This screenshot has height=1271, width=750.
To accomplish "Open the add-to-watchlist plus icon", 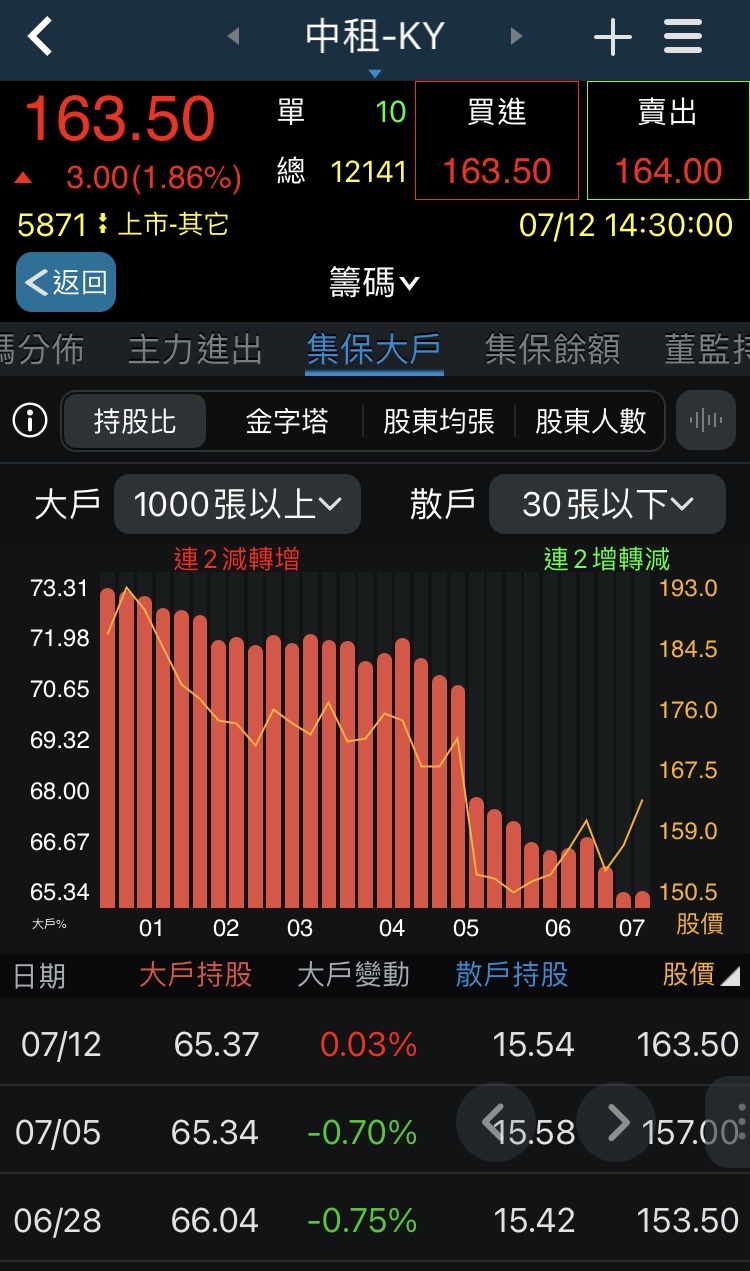I will click(611, 36).
